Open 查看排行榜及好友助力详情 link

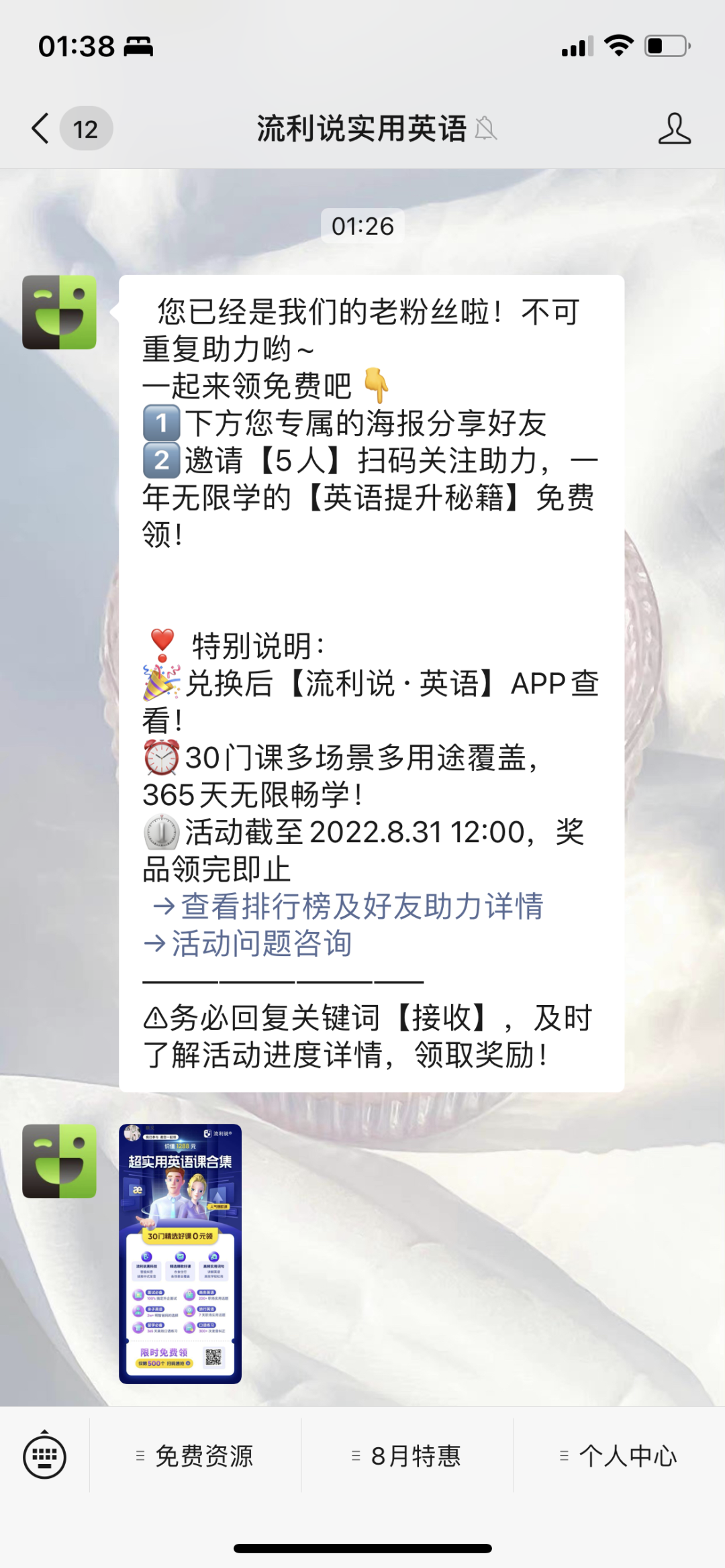tap(361, 906)
